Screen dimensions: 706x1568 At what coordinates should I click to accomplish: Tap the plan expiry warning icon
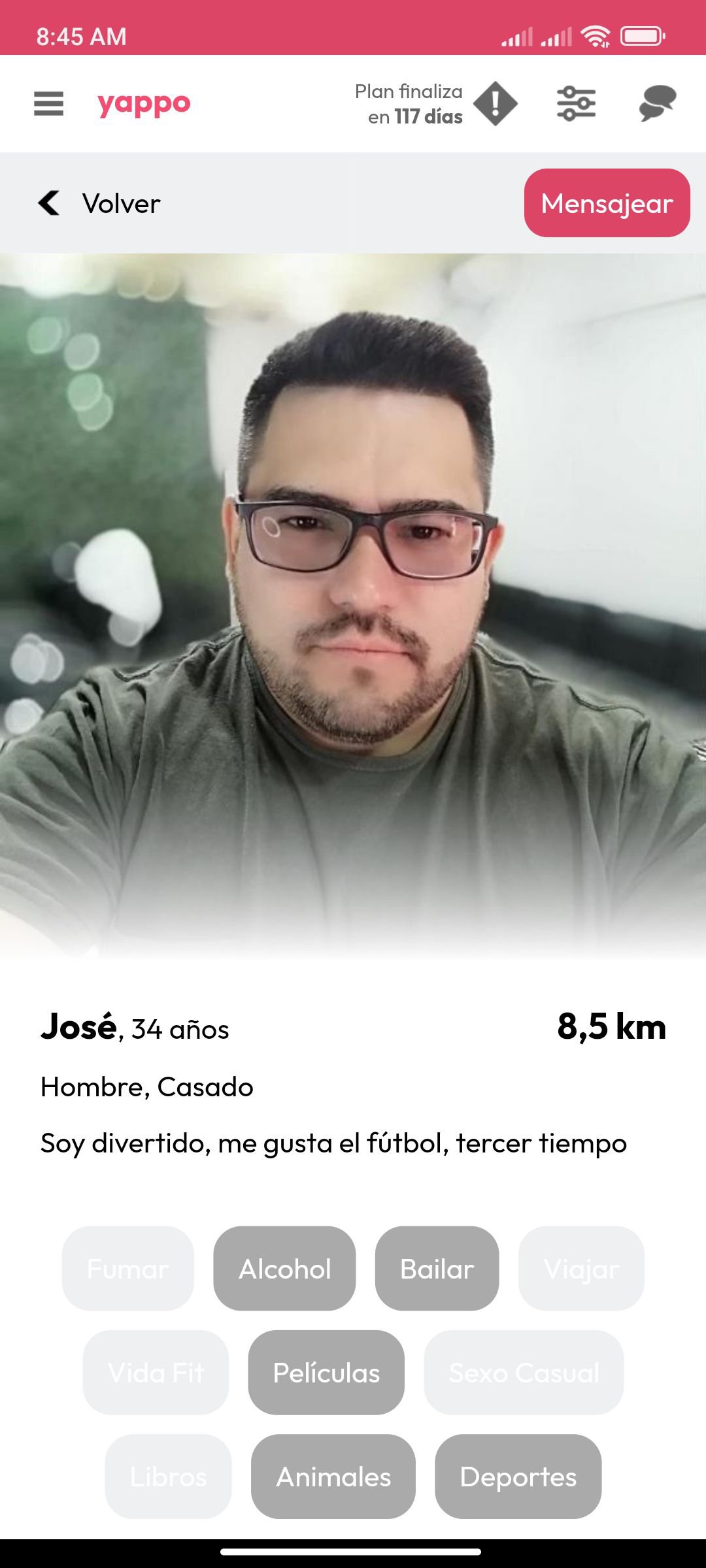point(496,104)
